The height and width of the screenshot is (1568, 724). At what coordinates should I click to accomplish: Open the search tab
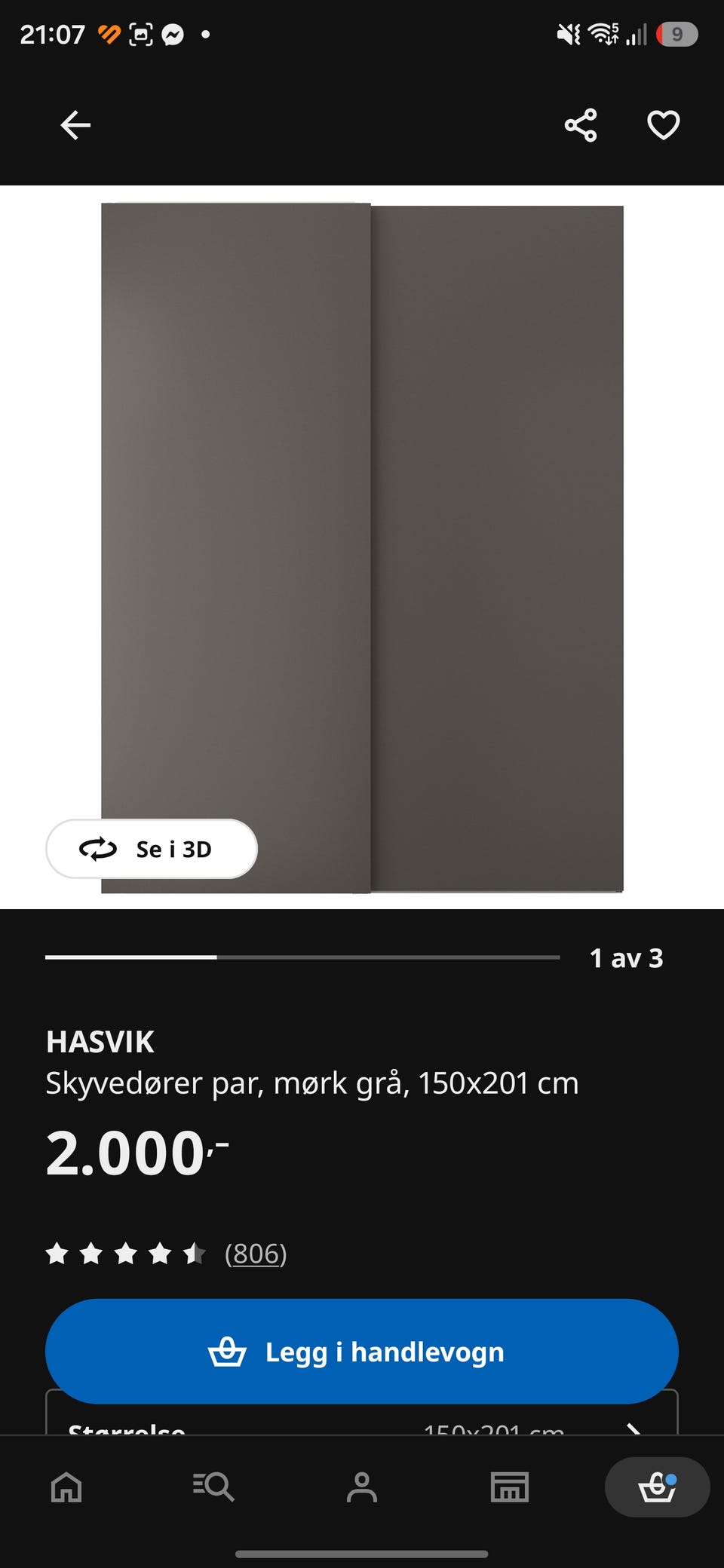pos(213,1487)
